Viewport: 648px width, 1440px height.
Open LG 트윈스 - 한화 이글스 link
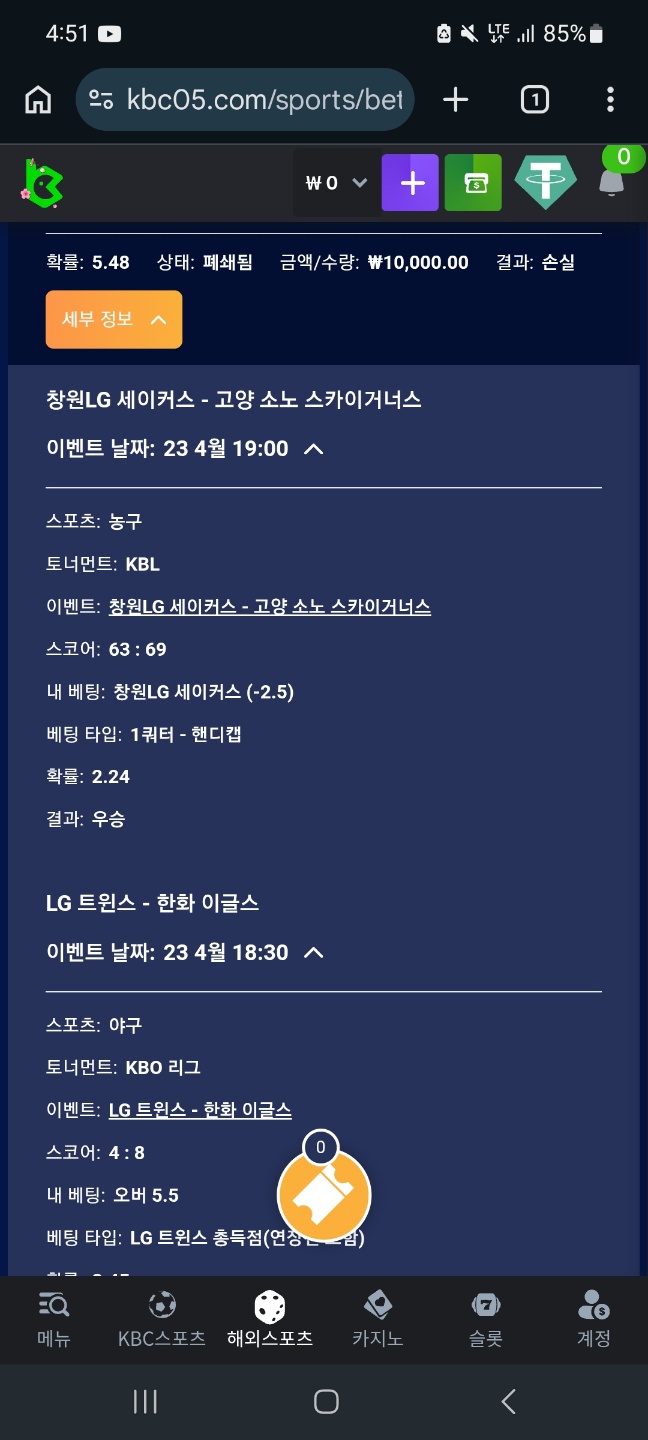pos(200,1111)
